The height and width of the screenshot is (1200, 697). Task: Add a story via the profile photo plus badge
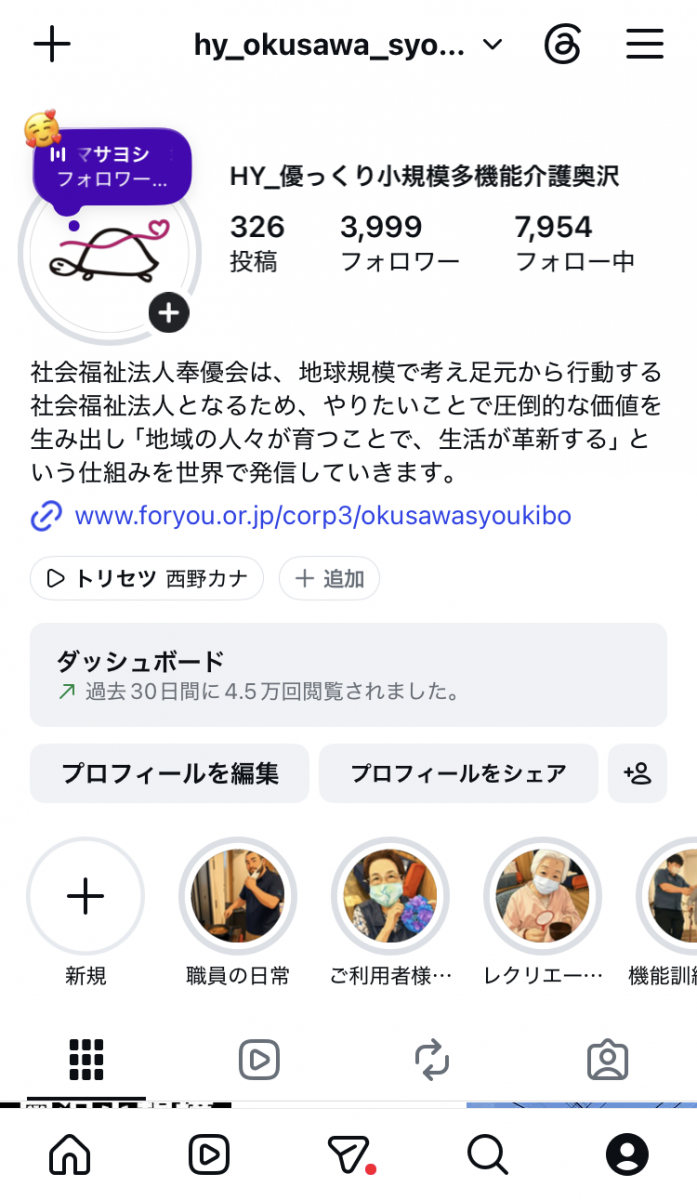(169, 313)
